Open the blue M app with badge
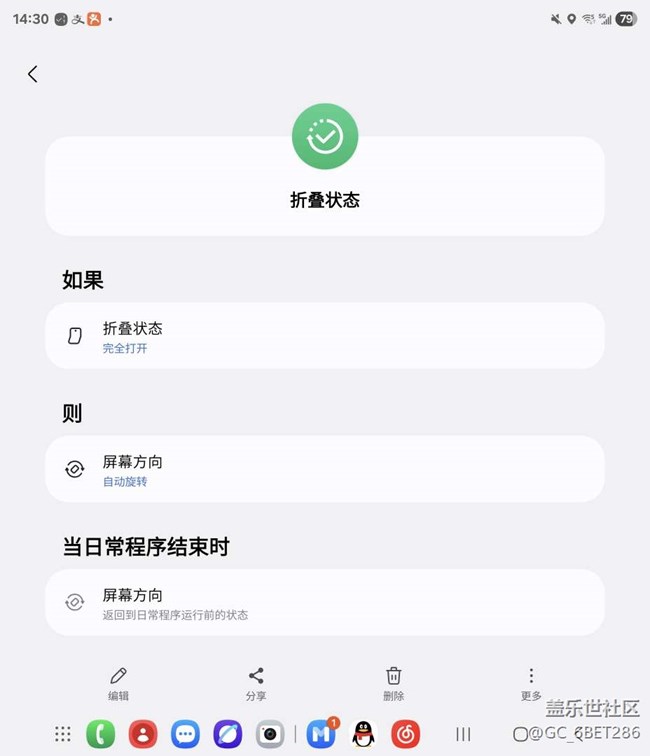The image size is (650, 756). 320,734
